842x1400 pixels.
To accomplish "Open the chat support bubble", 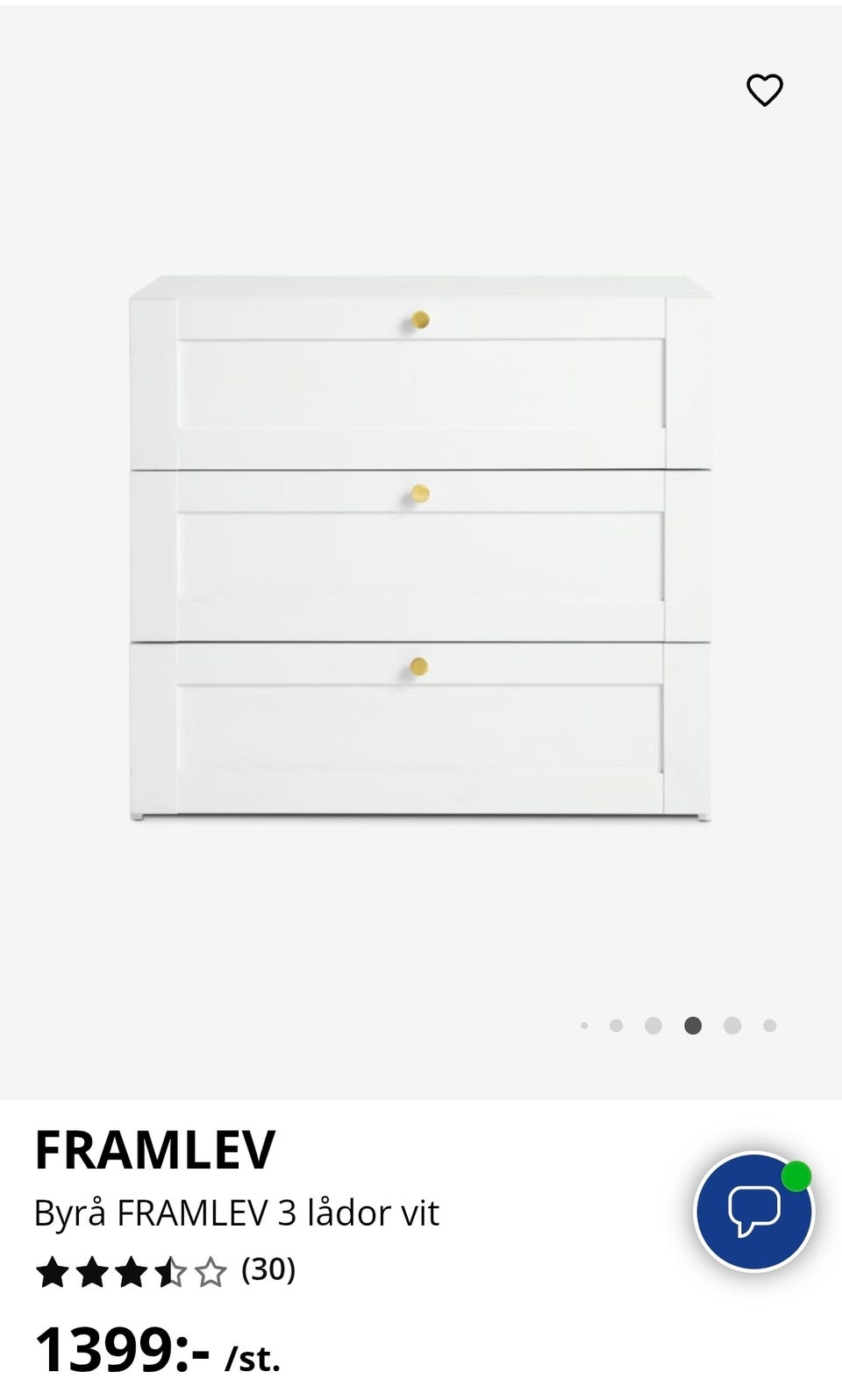I will 753,1211.
